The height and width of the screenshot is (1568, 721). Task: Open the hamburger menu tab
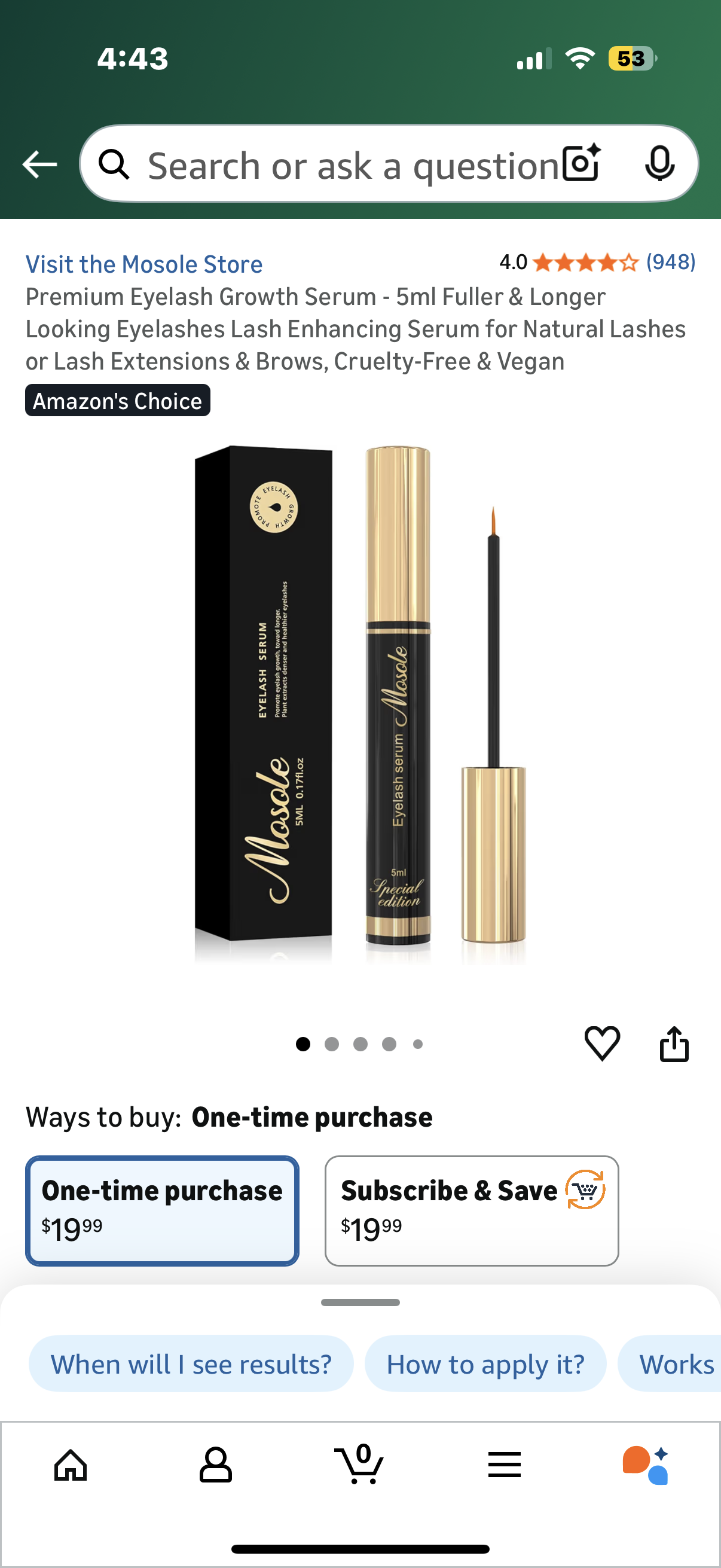pos(505,1465)
